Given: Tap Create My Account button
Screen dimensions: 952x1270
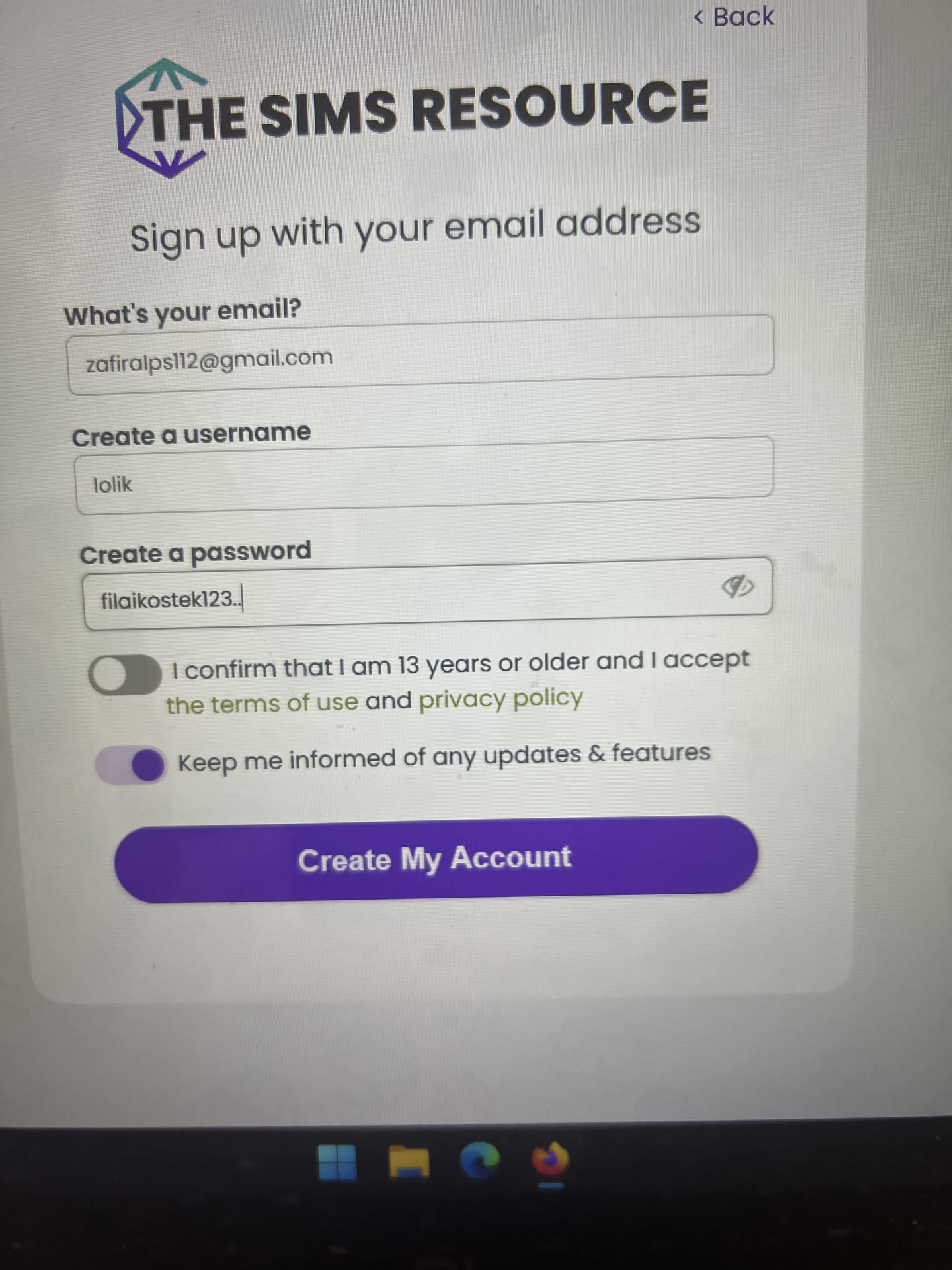Looking at the screenshot, I should coord(435,859).
